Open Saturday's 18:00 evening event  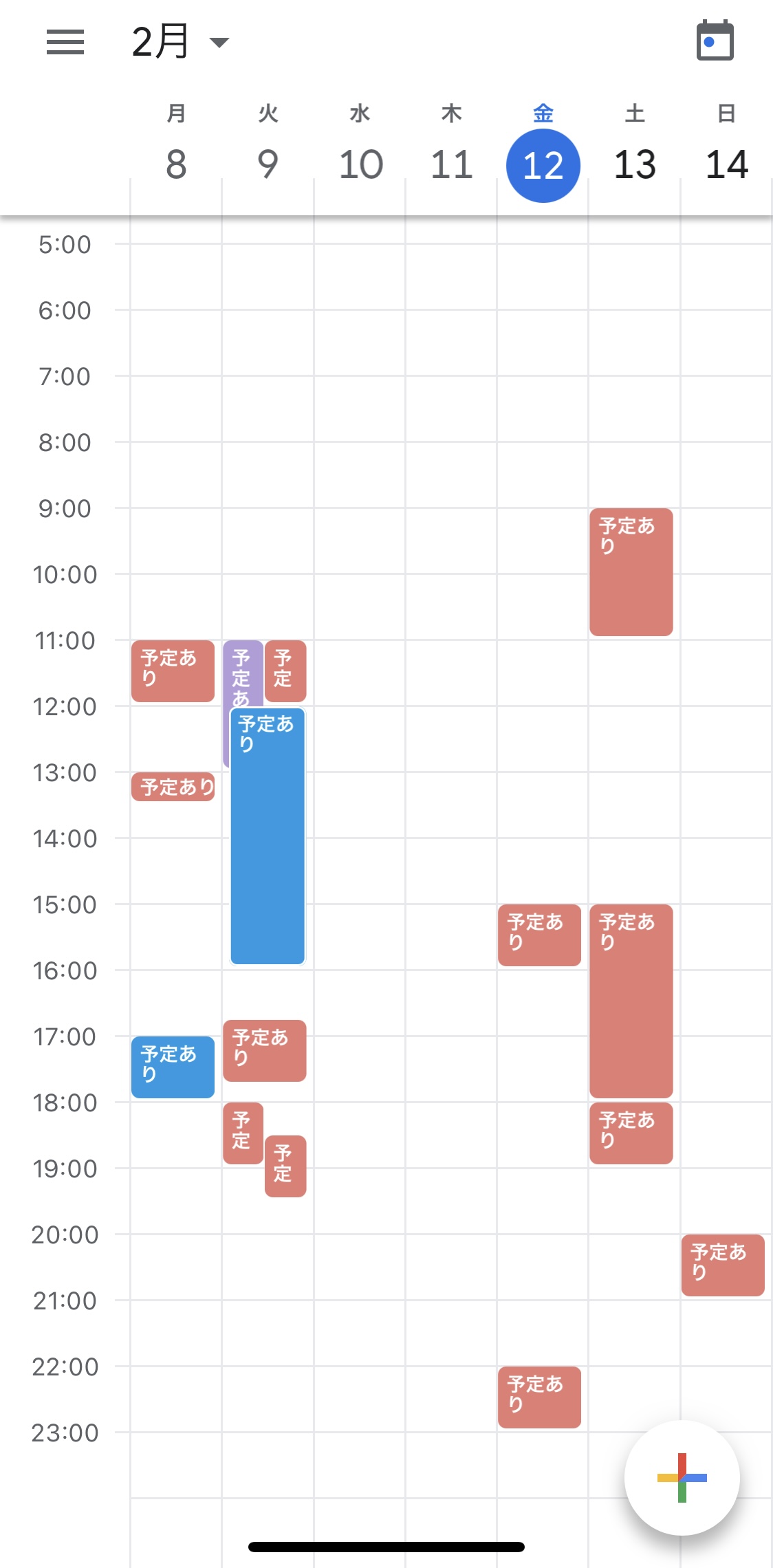(x=631, y=1133)
